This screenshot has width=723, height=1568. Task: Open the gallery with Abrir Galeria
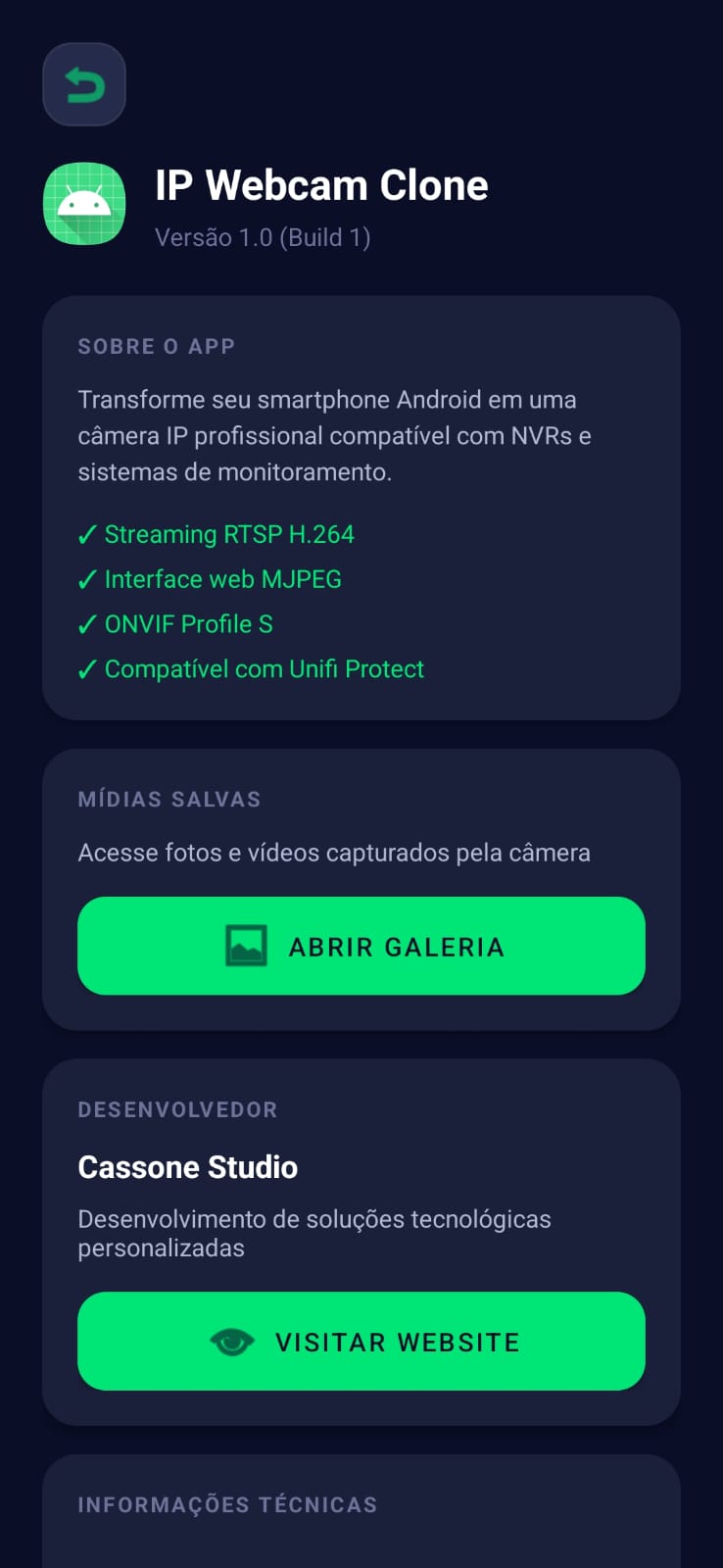pos(361,946)
